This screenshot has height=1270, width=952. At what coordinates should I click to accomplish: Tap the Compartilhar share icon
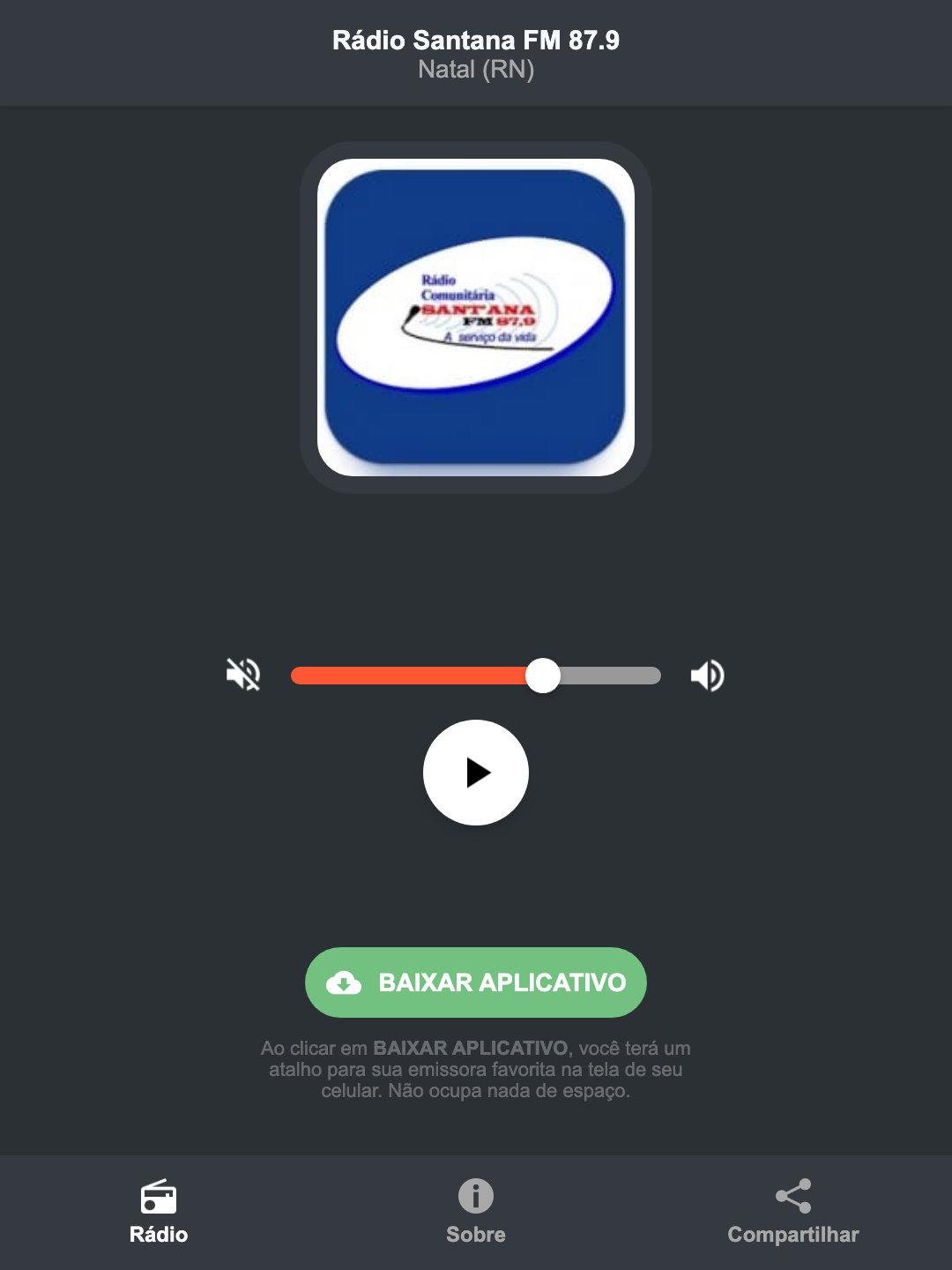point(793,1197)
